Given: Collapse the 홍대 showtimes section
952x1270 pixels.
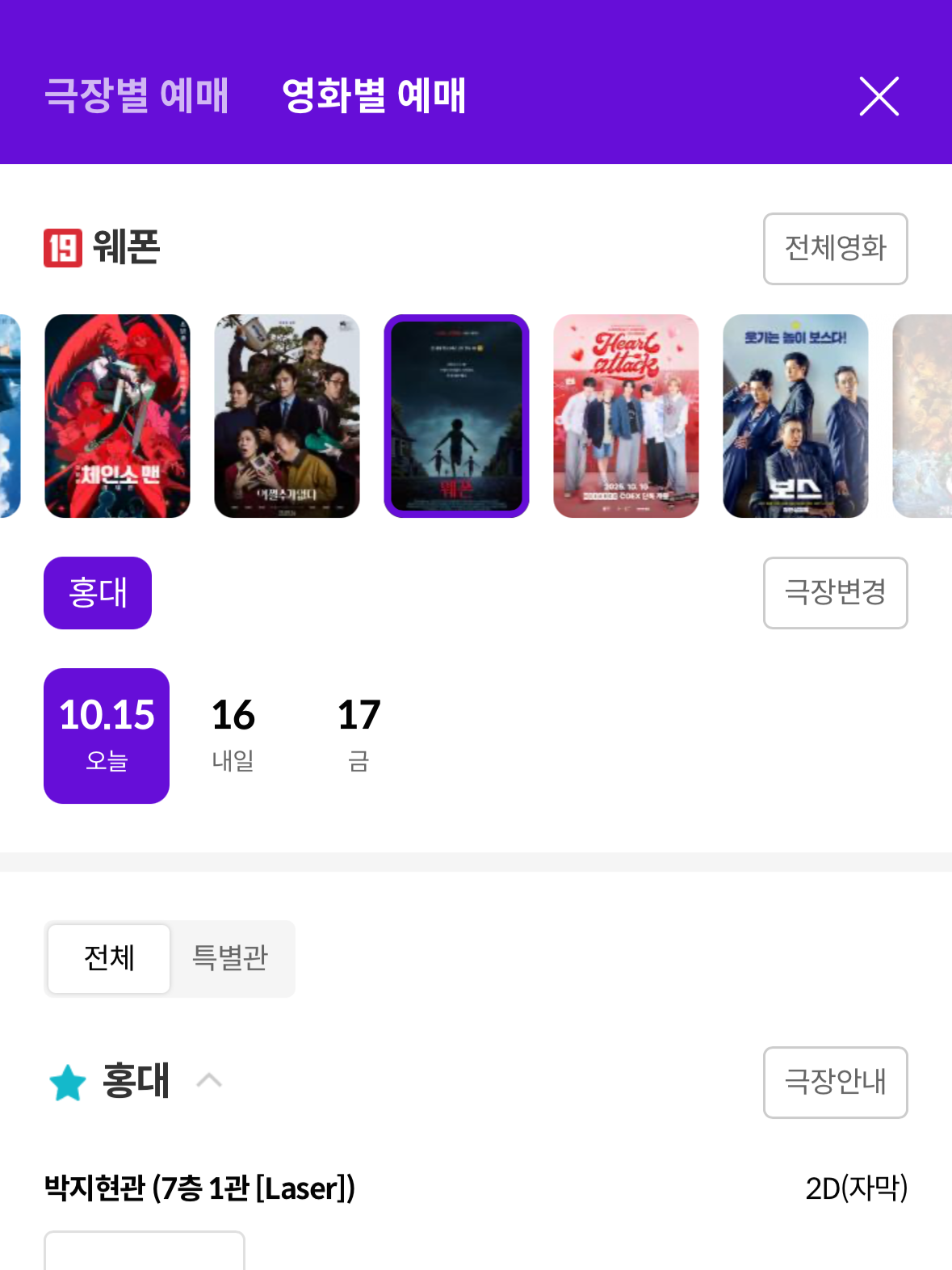Looking at the screenshot, I should point(209,1081).
